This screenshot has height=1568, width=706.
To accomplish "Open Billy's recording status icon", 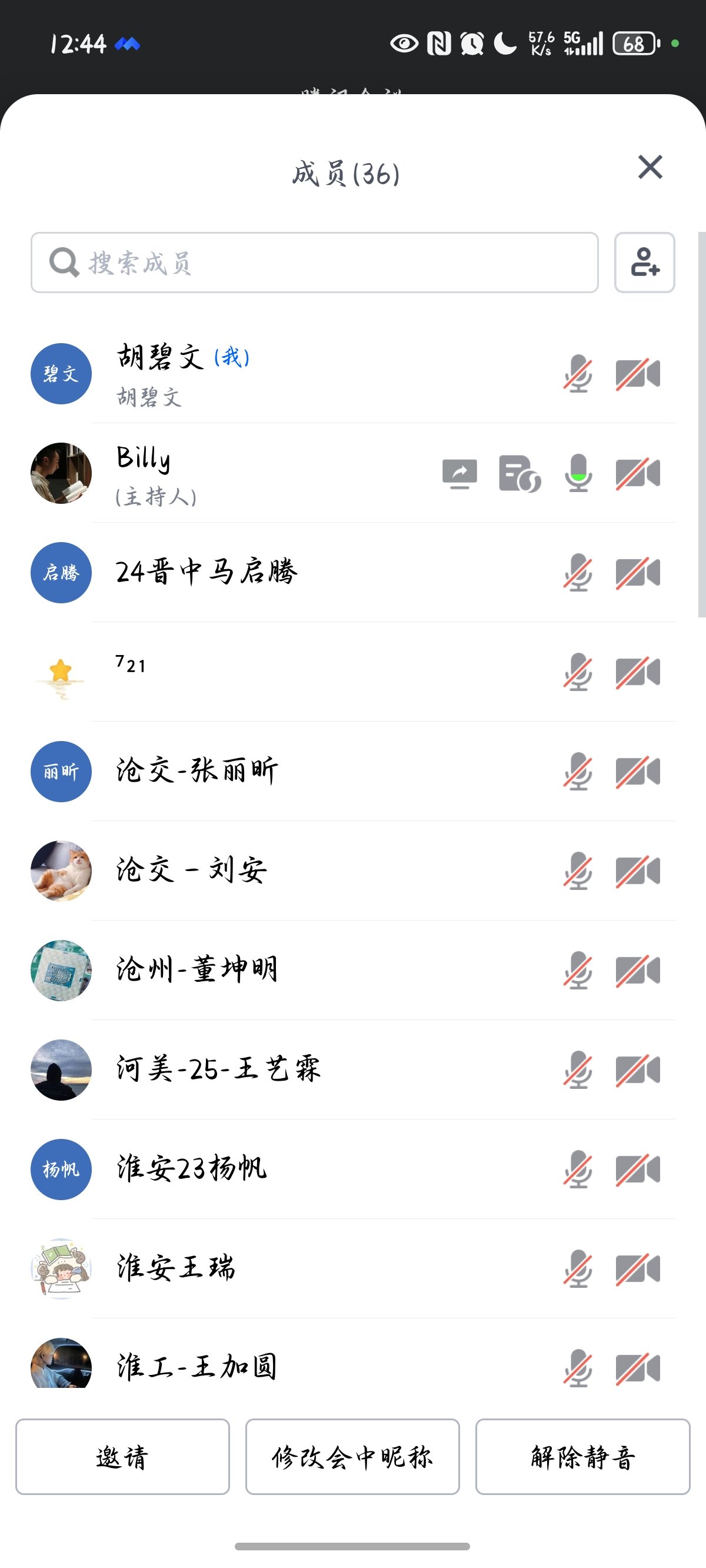I will (520, 474).
